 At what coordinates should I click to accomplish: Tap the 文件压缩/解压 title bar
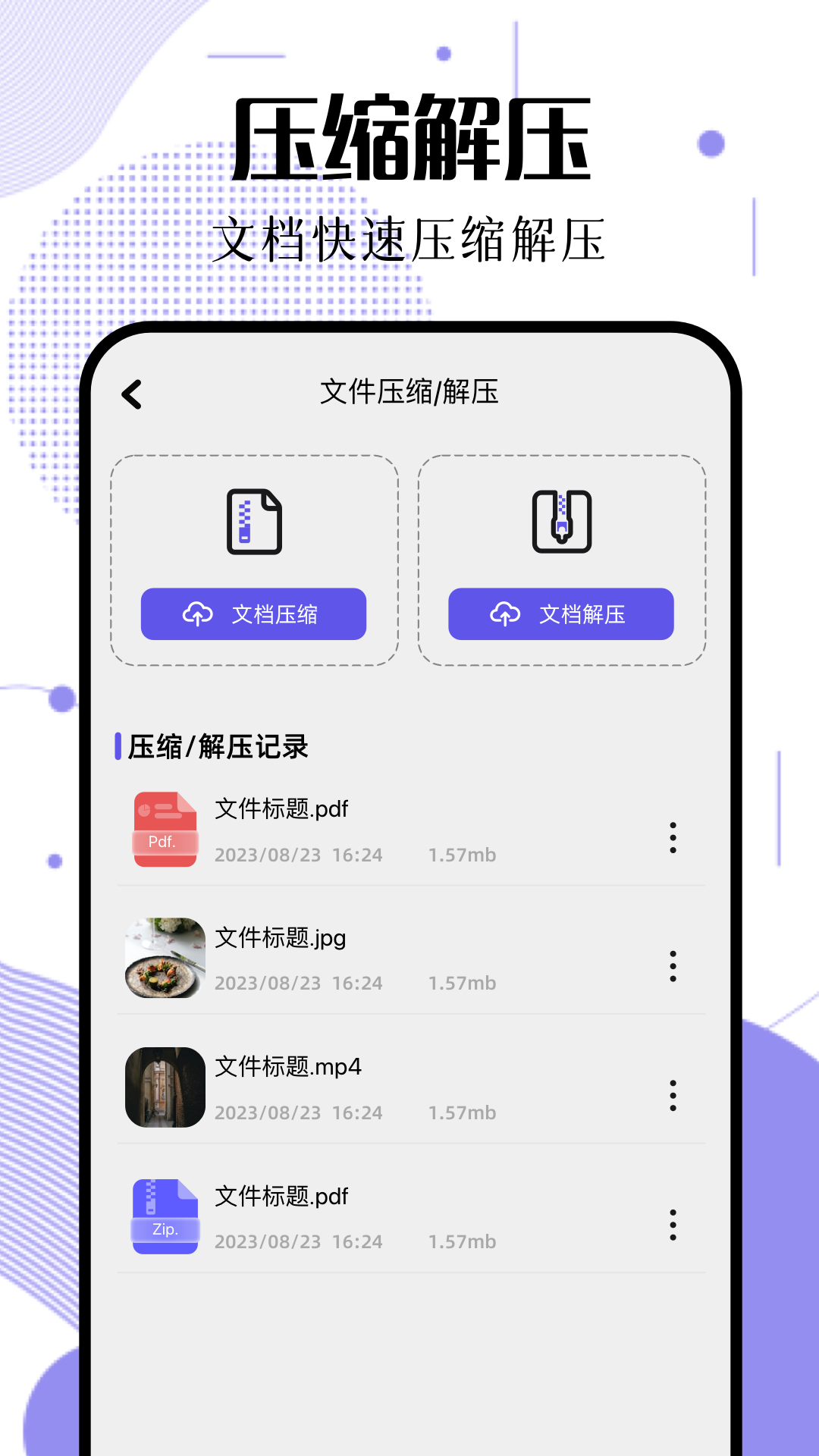pyautogui.click(x=409, y=393)
